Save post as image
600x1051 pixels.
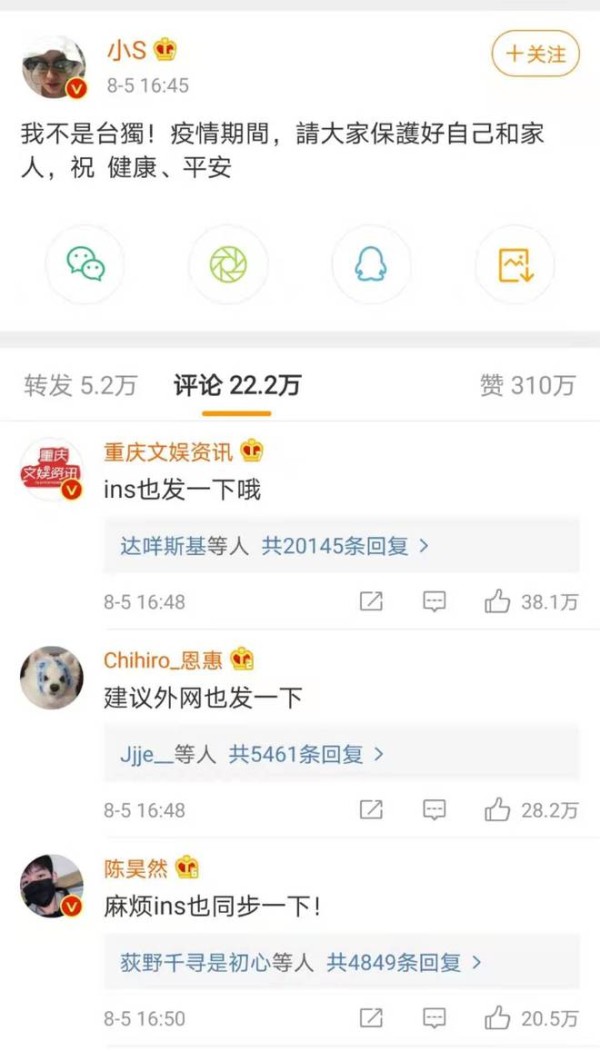coord(514,264)
